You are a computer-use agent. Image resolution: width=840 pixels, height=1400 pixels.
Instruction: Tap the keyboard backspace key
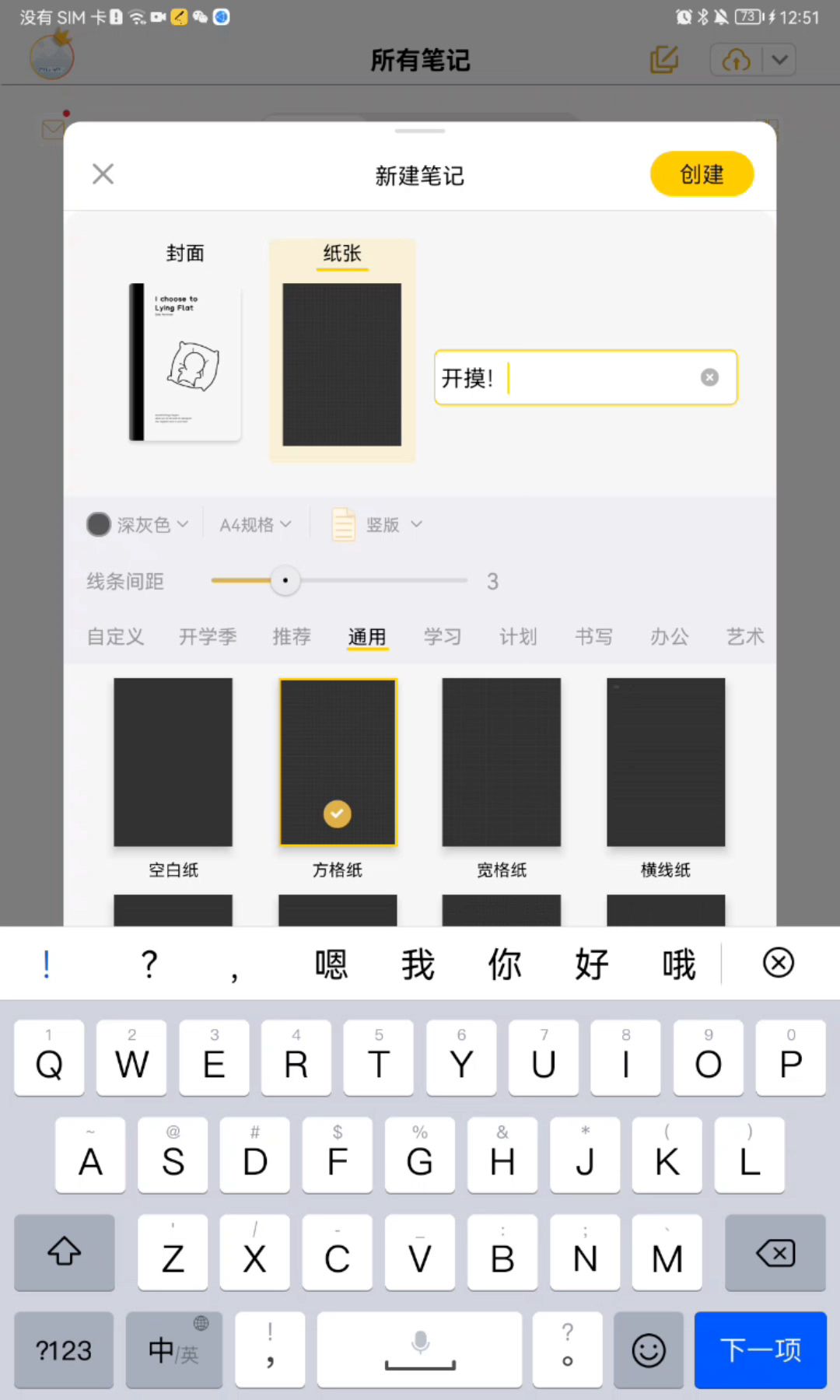click(x=775, y=1253)
